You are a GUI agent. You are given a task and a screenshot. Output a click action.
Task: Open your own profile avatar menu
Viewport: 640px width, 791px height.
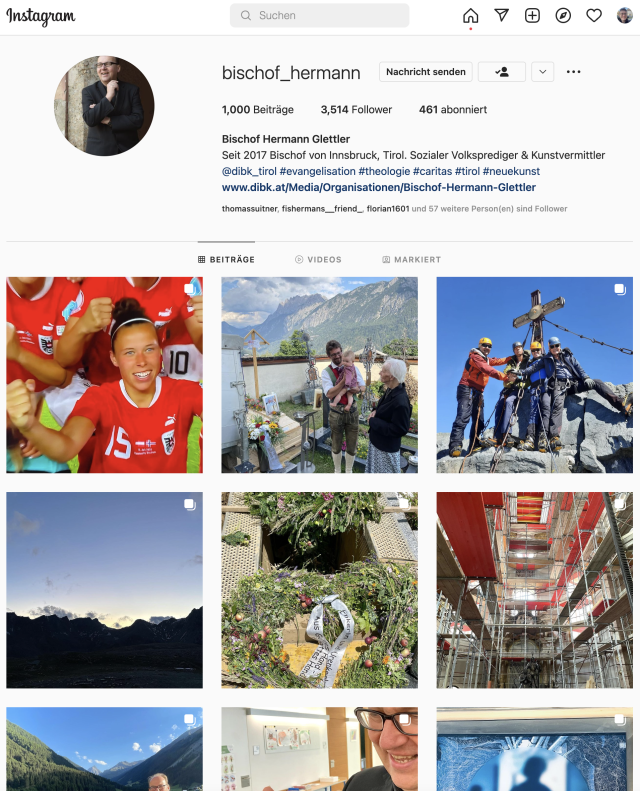624,16
